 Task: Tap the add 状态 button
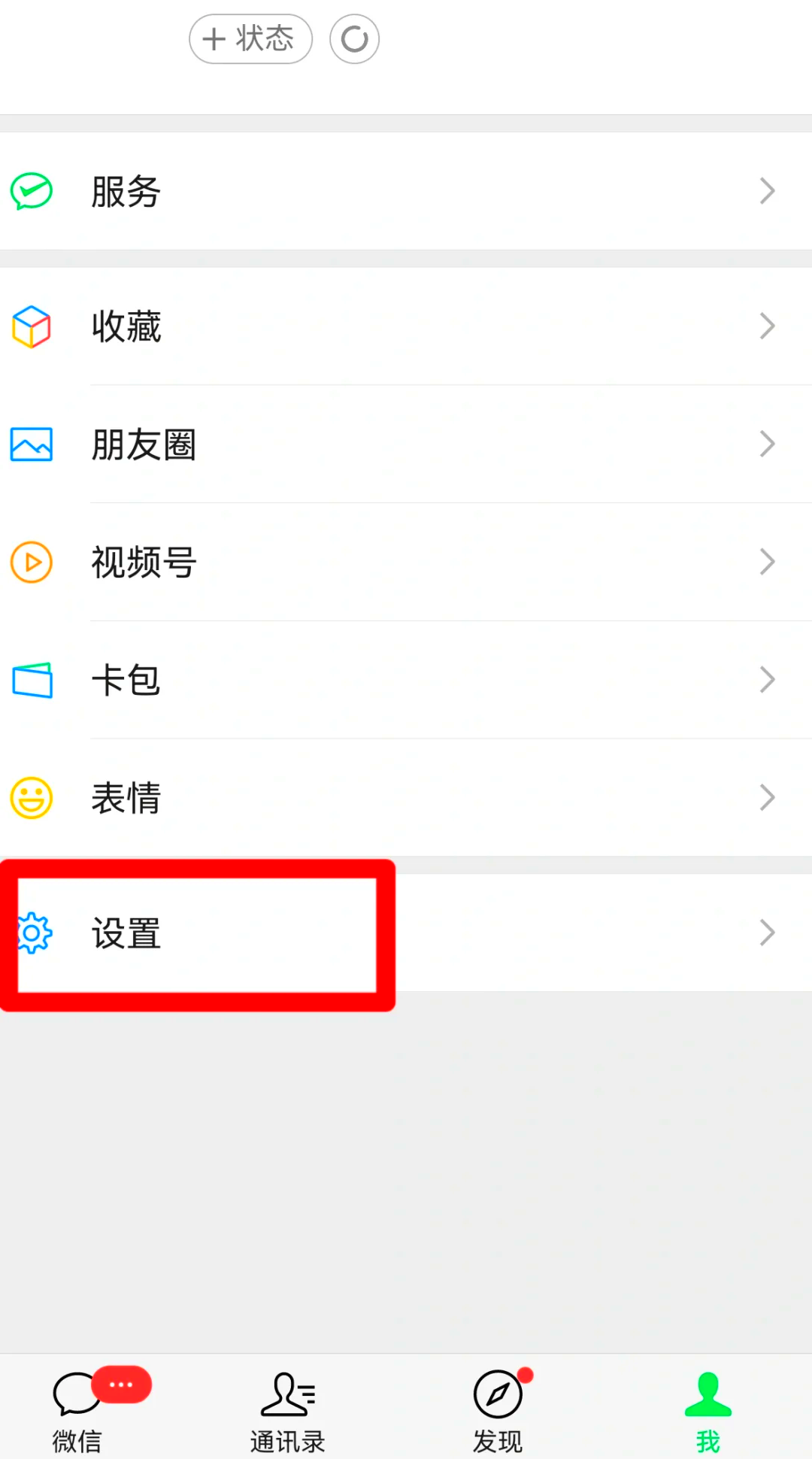click(x=250, y=39)
